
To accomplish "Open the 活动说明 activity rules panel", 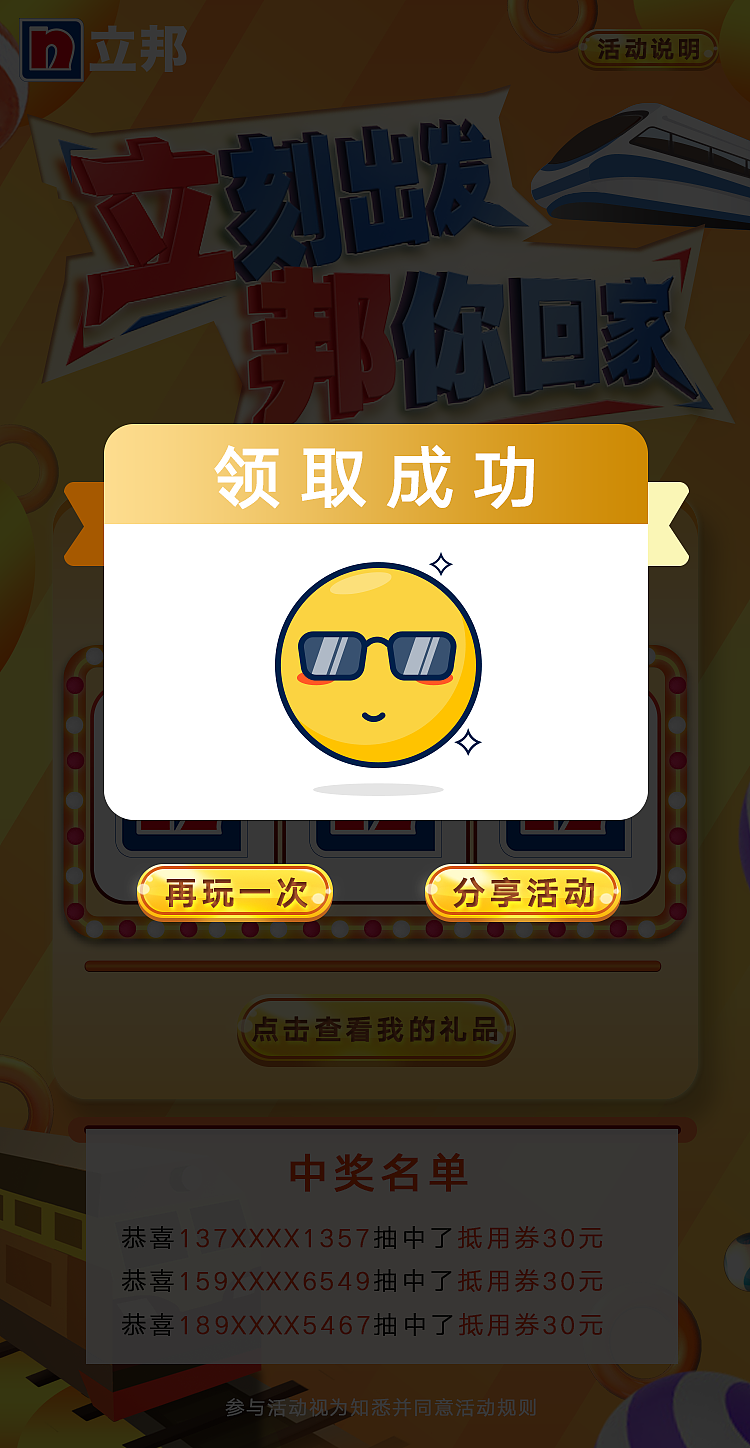I will click(x=648, y=49).
